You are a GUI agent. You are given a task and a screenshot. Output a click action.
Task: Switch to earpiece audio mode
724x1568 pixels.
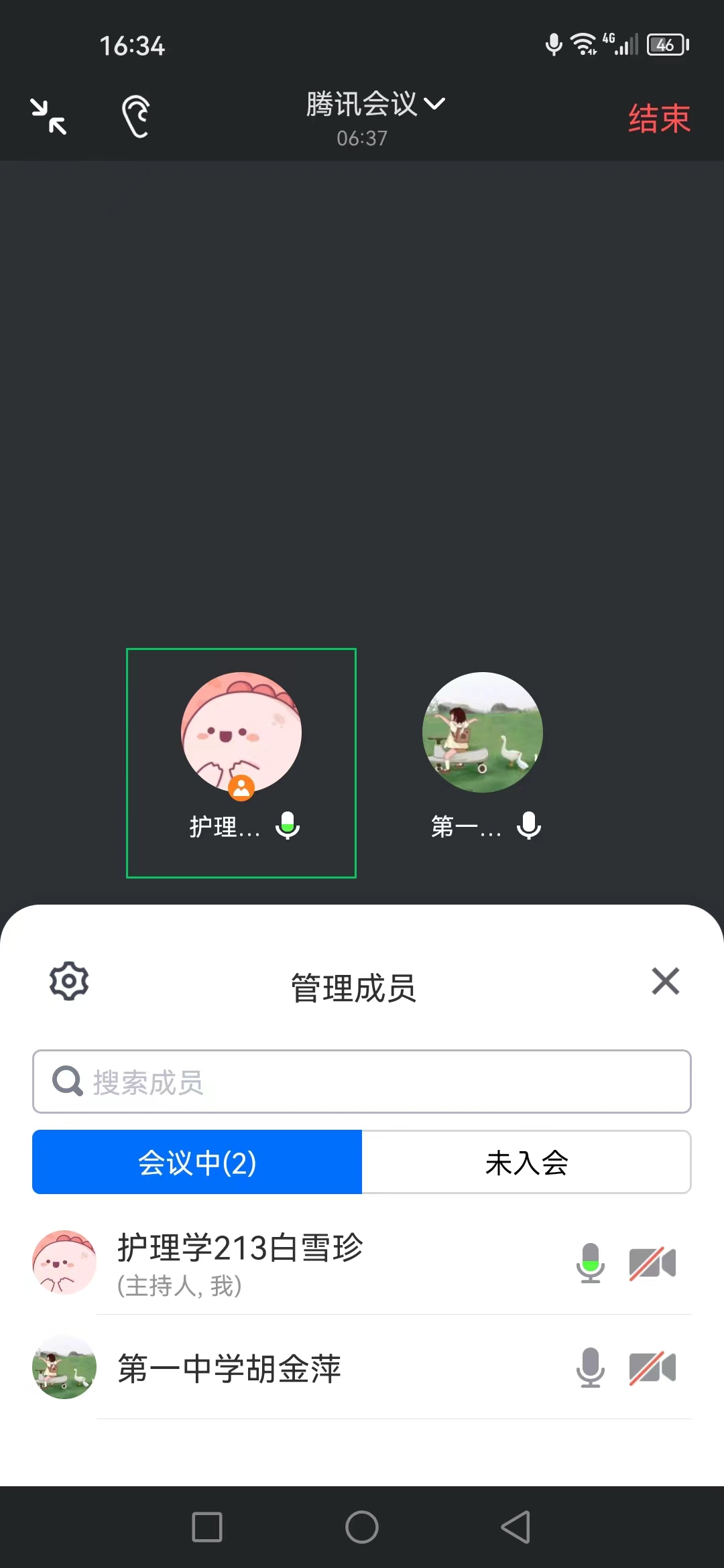click(x=136, y=117)
